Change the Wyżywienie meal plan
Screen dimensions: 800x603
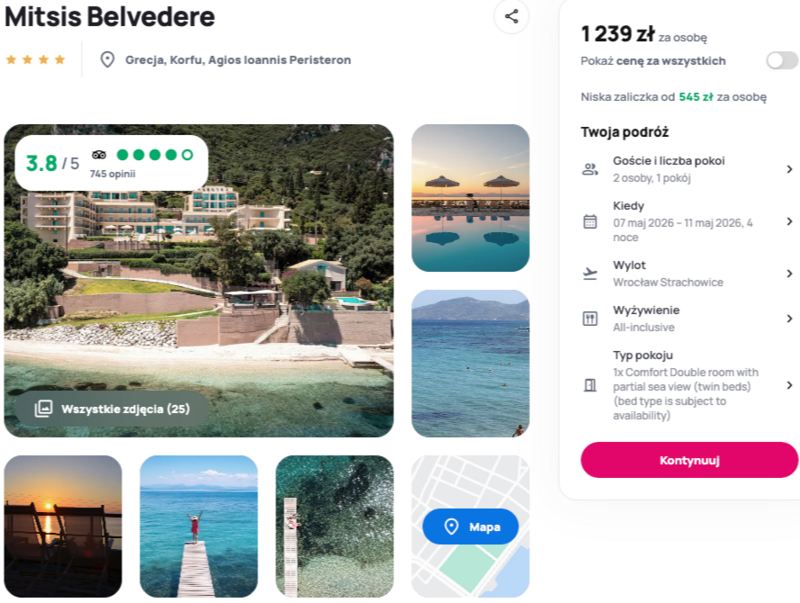(689, 319)
